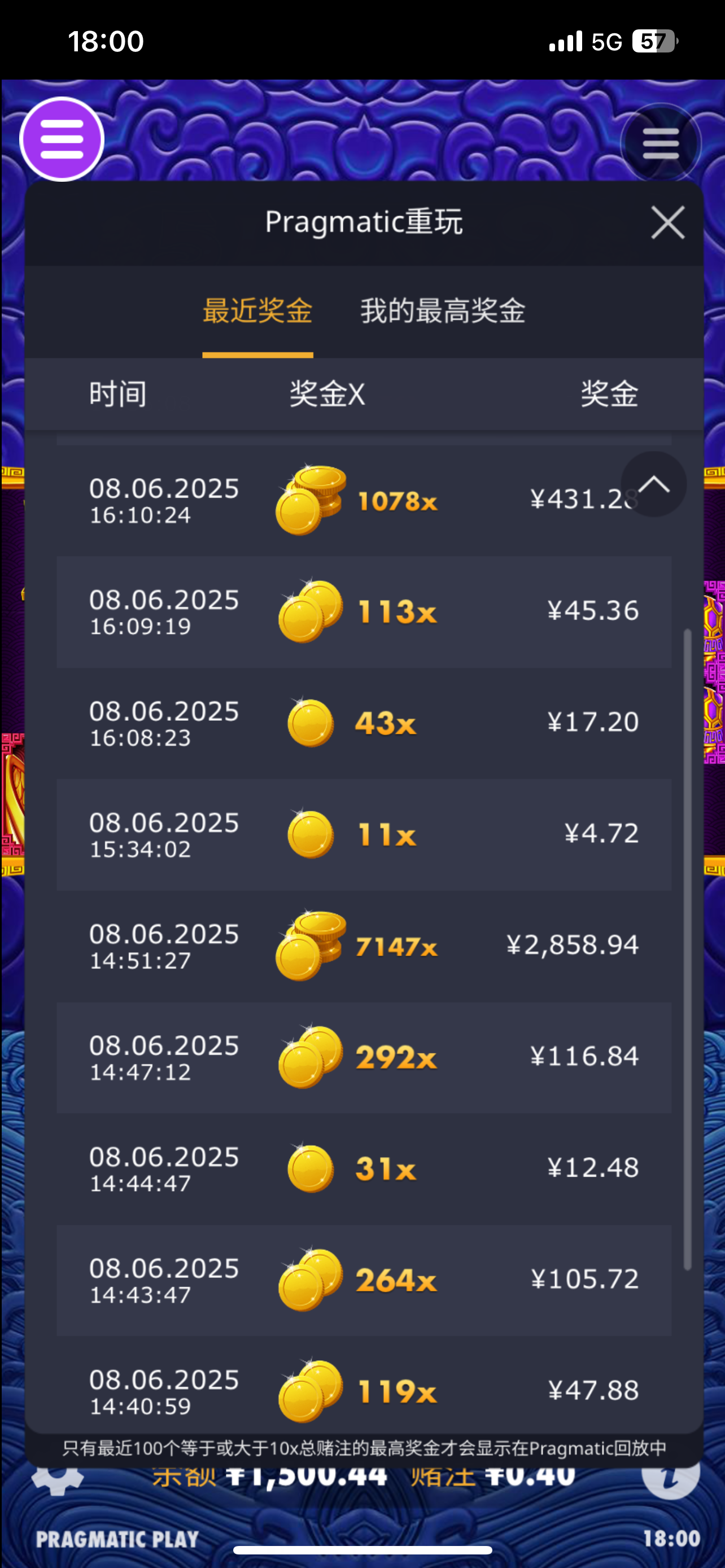The image size is (725, 1568).
Task: Close the Pragmatic重玩 dialog
Action: 667,222
